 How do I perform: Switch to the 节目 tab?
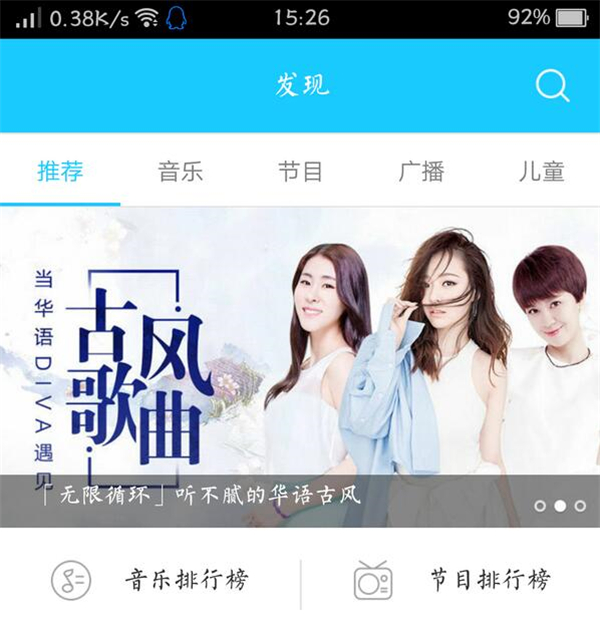click(x=300, y=171)
